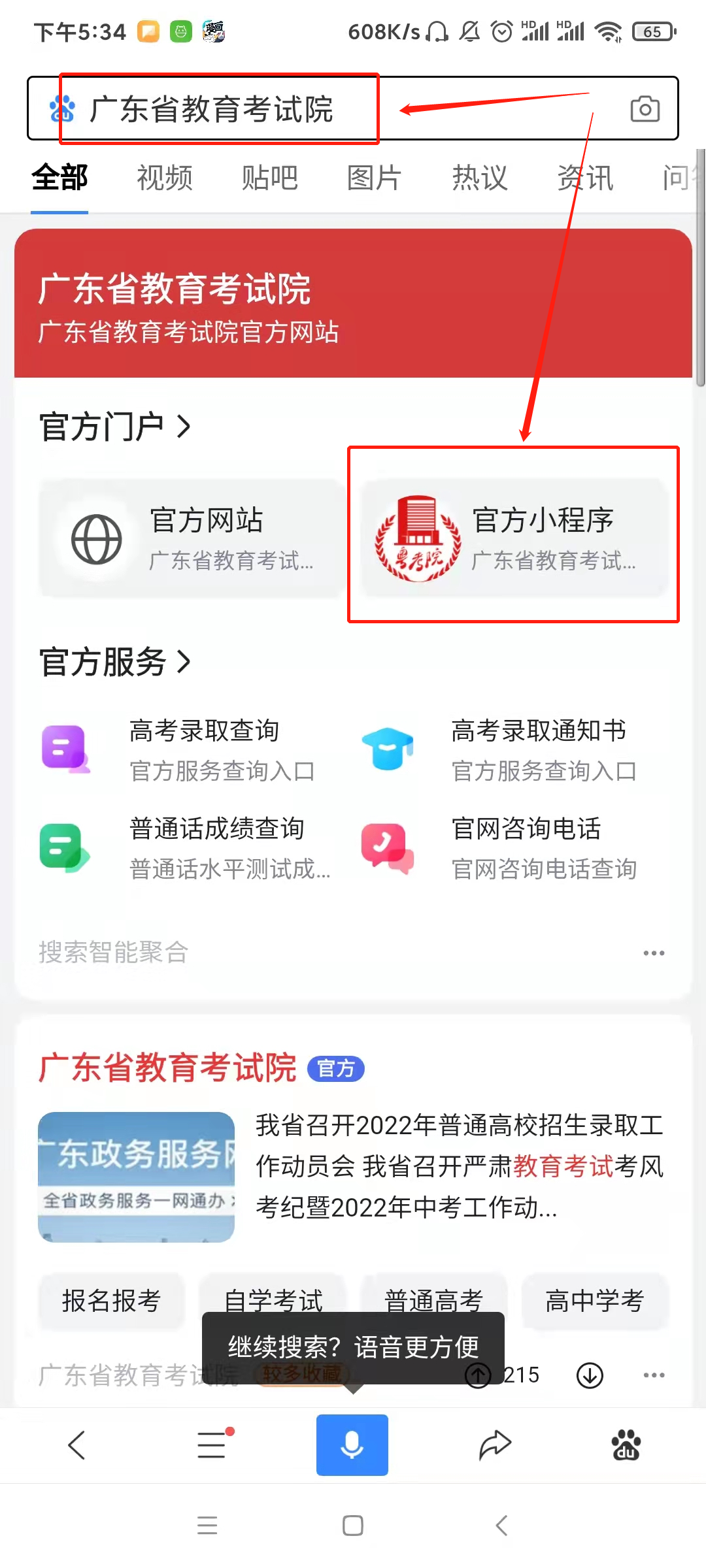Expand the 官方服务 section
The width and height of the screenshot is (706, 1568).
(115, 662)
